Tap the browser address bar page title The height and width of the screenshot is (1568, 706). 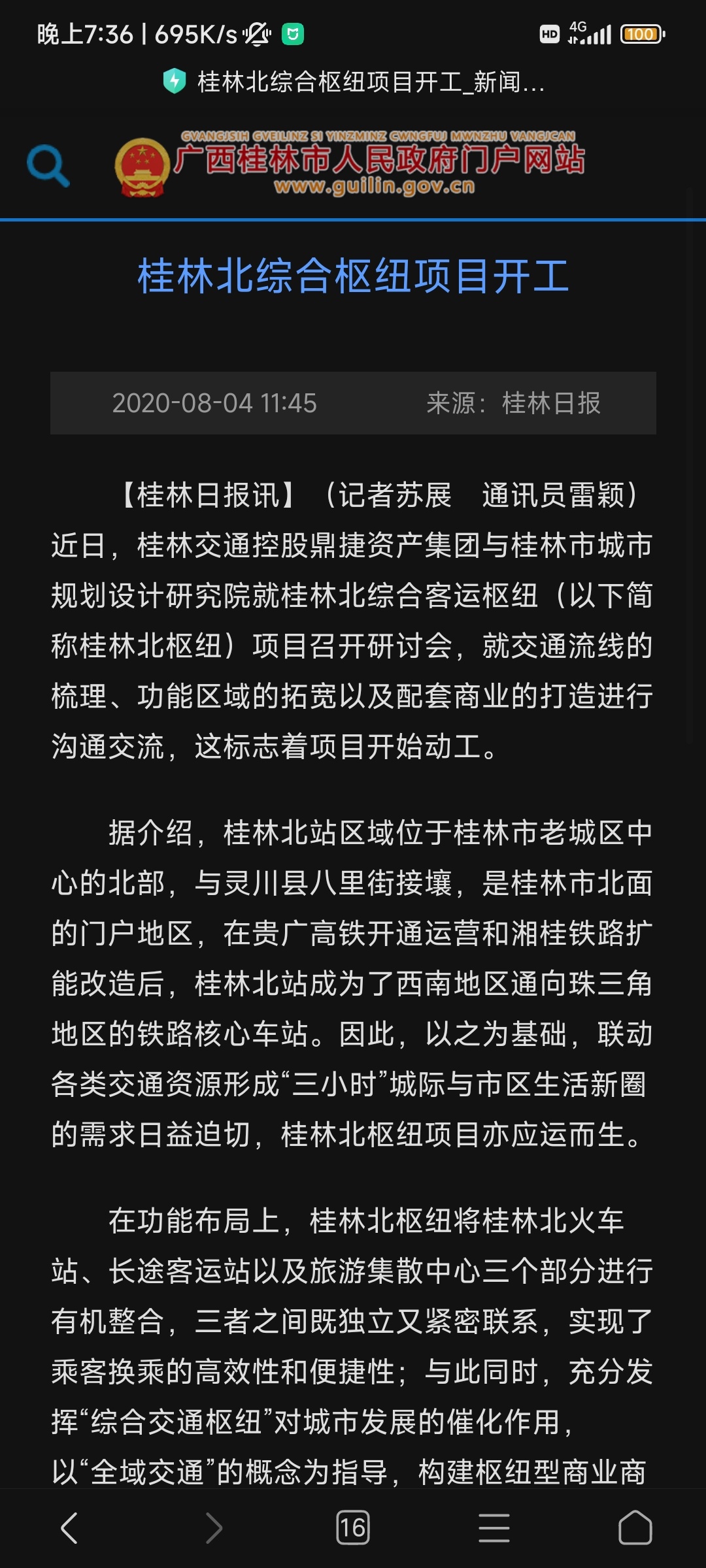(x=371, y=82)
